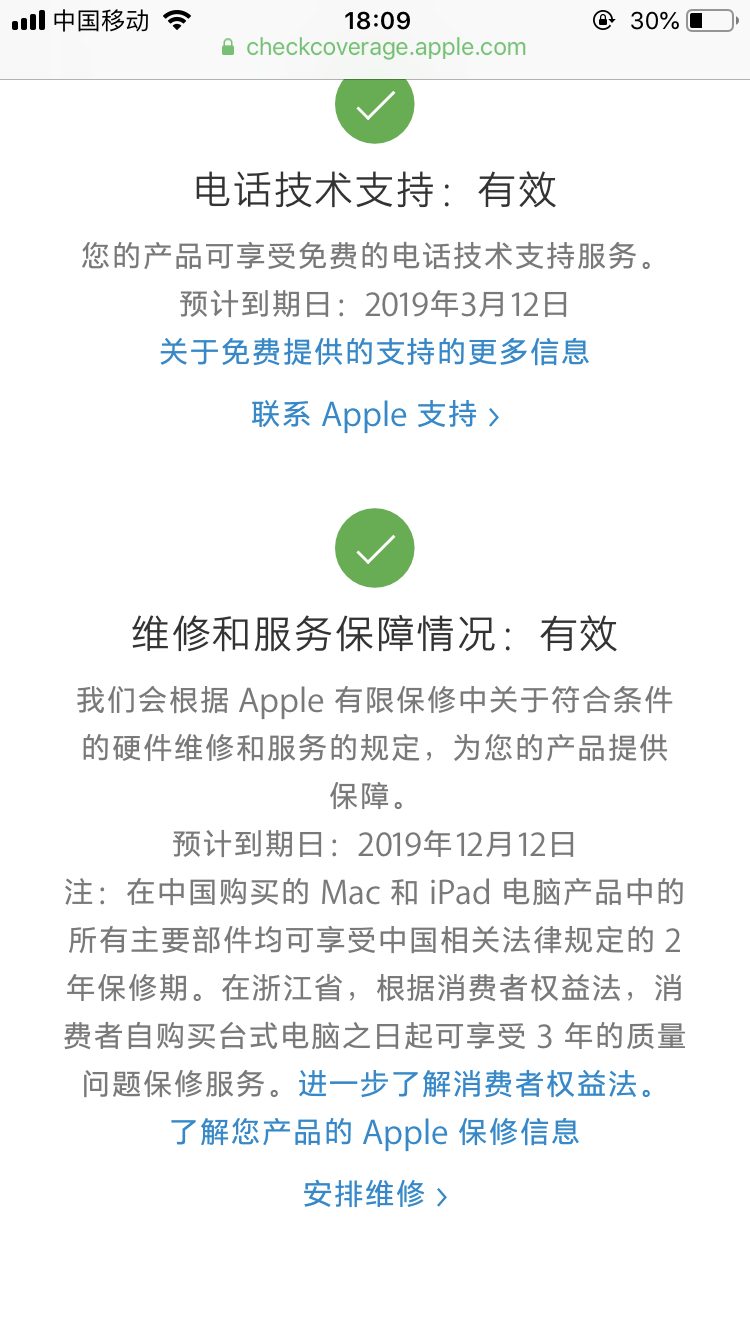Viewport: 750px width, 1334px height.
Task: Open 进一步了解消费者权益法 link
Action: coord(477,1084)
